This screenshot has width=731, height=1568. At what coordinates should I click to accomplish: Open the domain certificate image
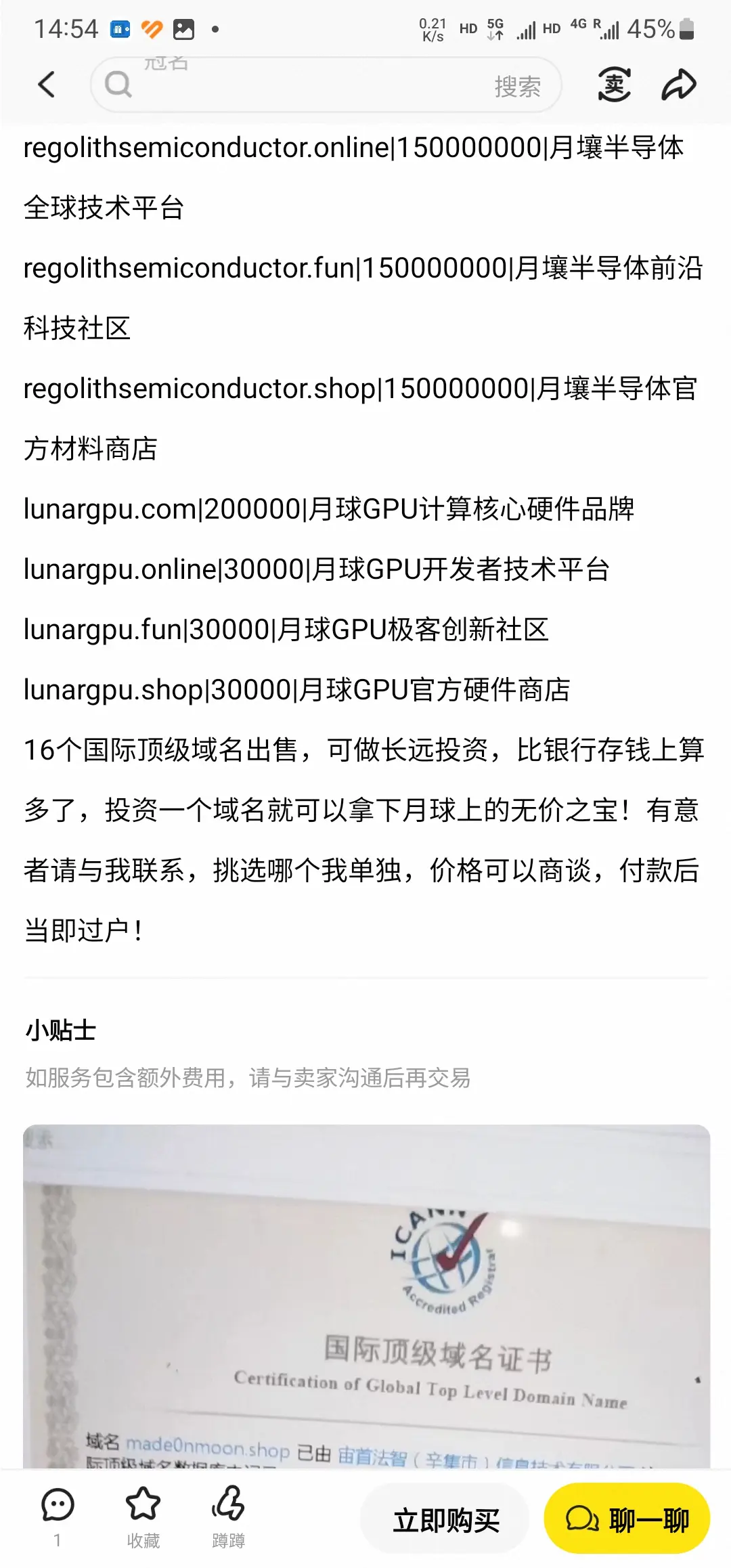tap(366, 1296)
